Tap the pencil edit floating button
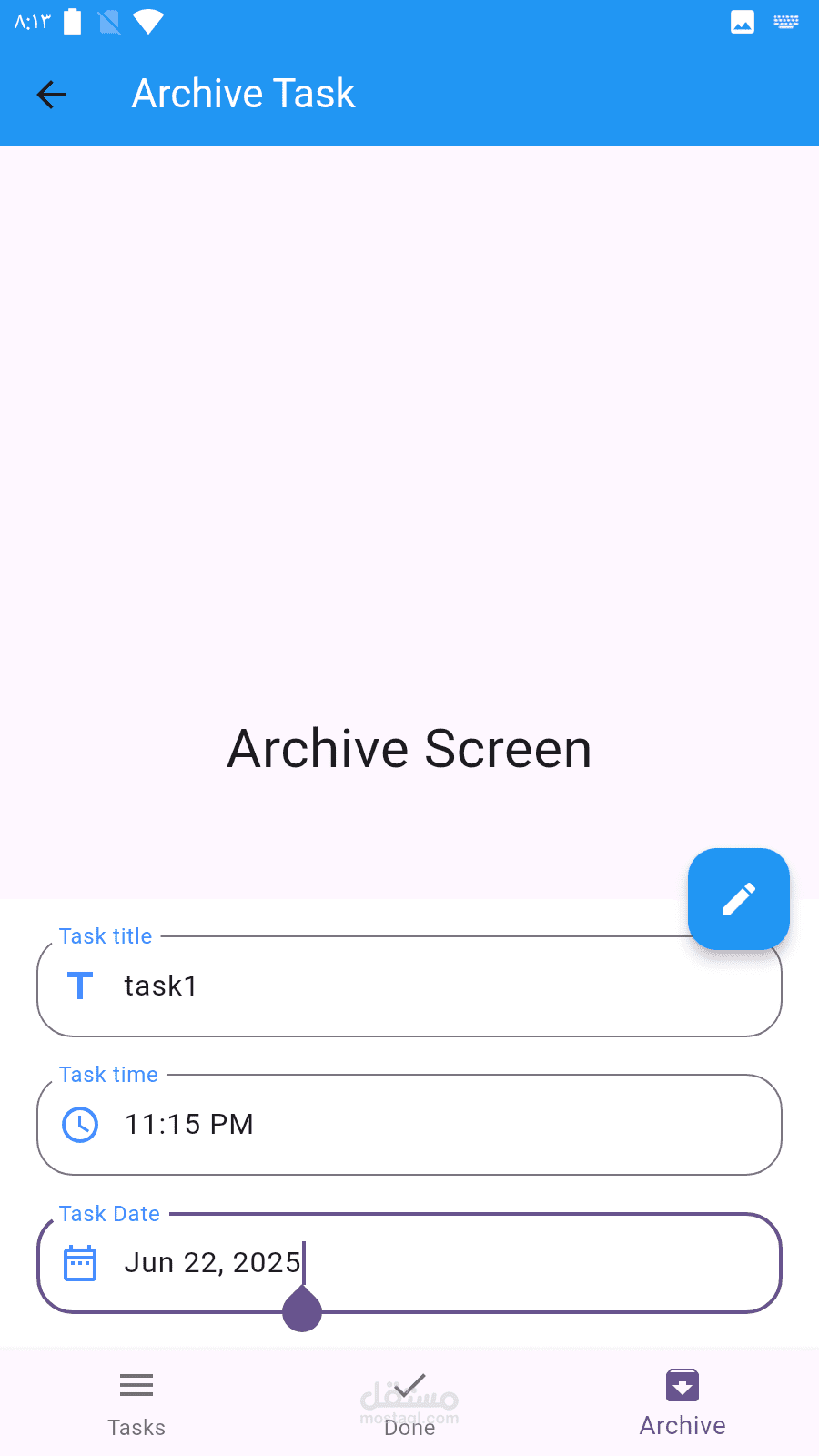This screenshot has width=819, height=1456. pyautogui.click(x=739, y=899)
